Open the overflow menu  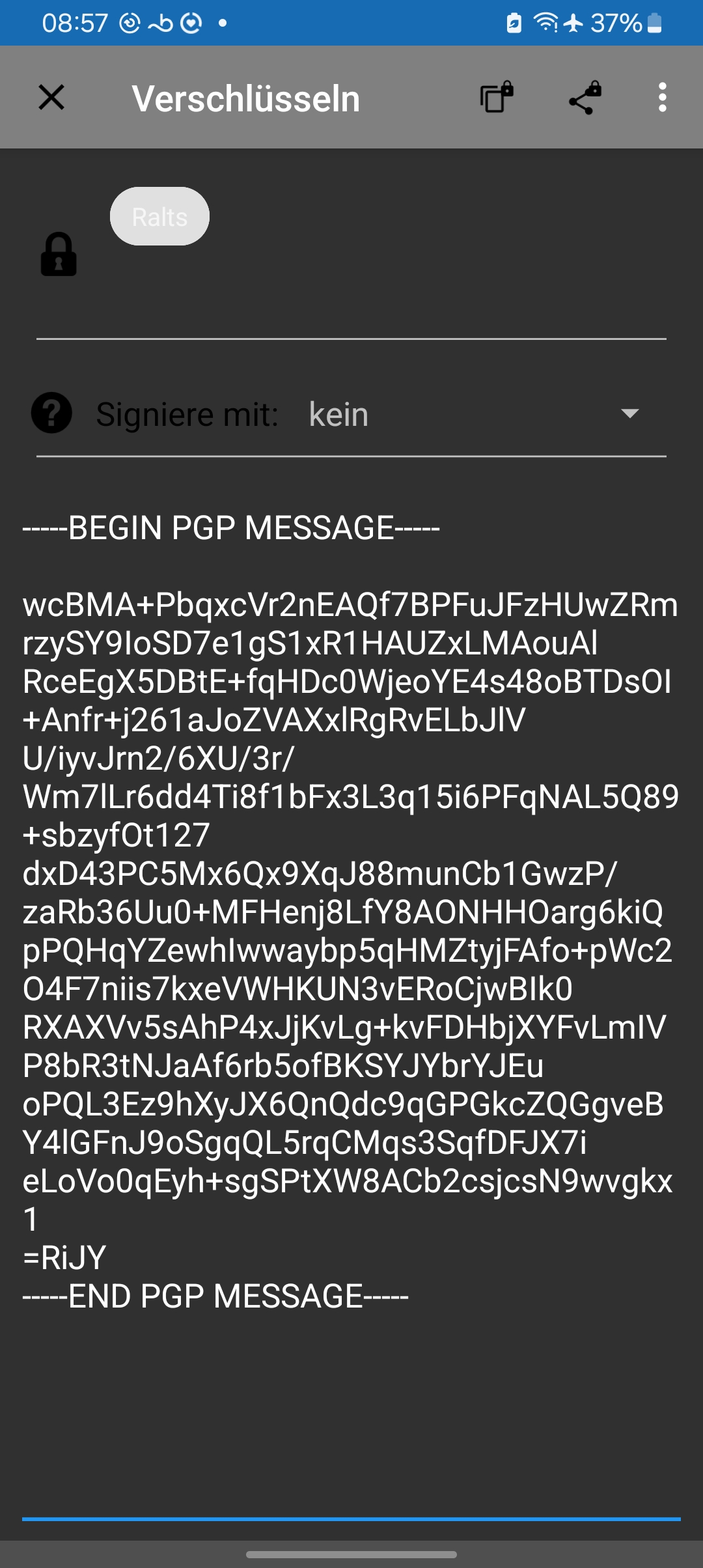tap(662, 98)
